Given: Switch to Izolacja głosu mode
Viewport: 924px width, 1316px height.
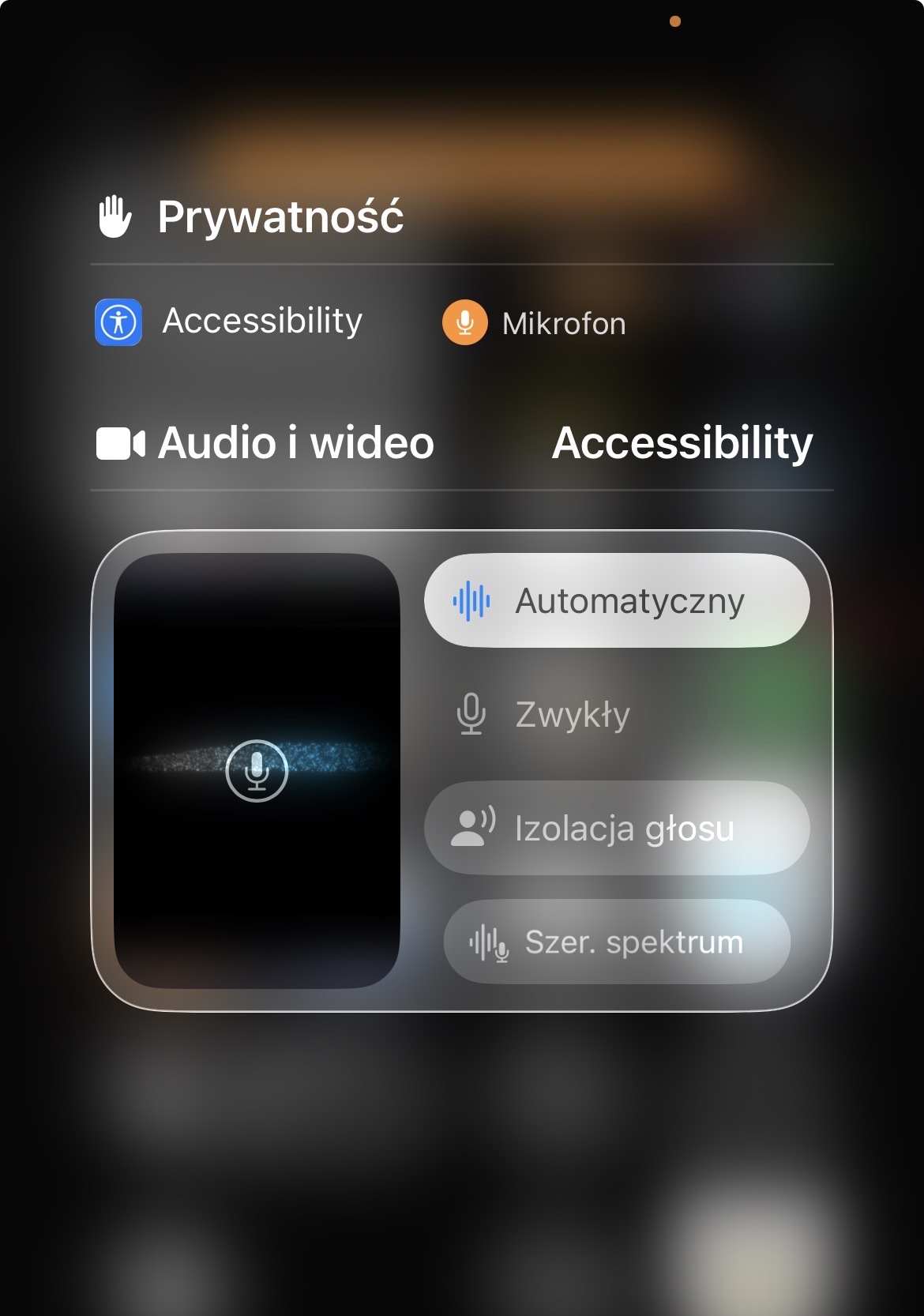Looking at the screenshot, I should pyautogui.click(x=617, y=829).
